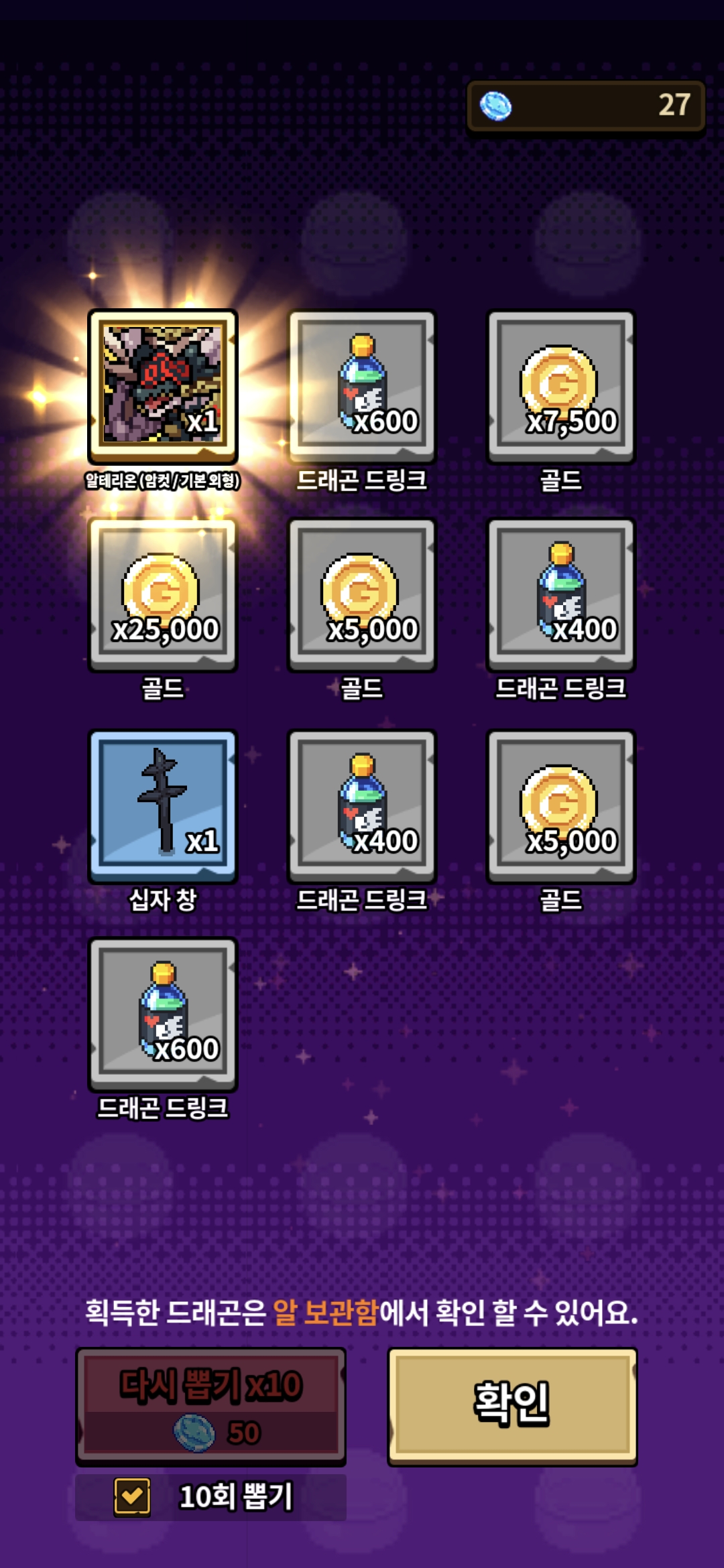
Task: Toggle the 10회 뽑기 checkbox
Action: [x=132, y=1496]
